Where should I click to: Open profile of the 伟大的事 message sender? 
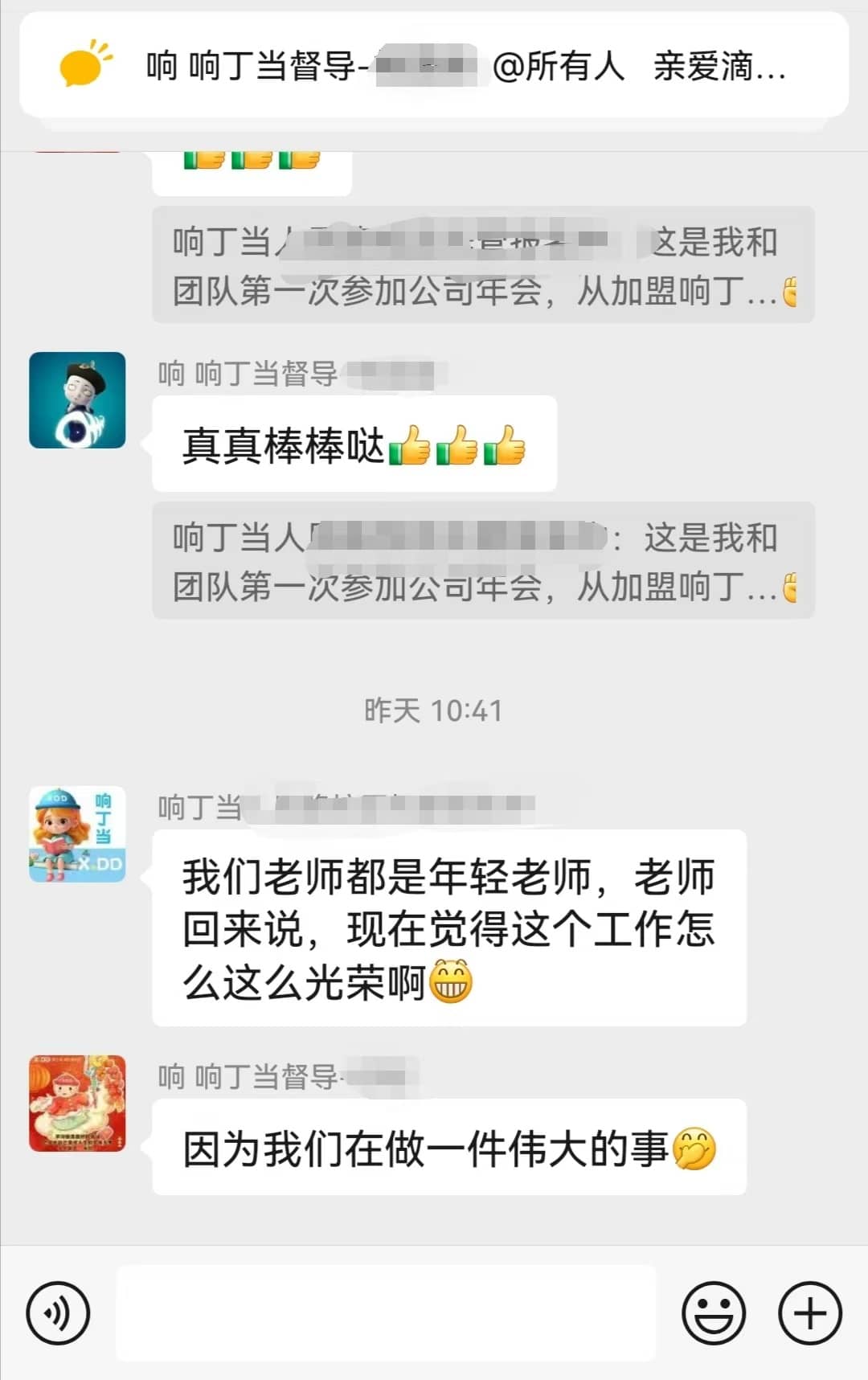pos(77,1104)
